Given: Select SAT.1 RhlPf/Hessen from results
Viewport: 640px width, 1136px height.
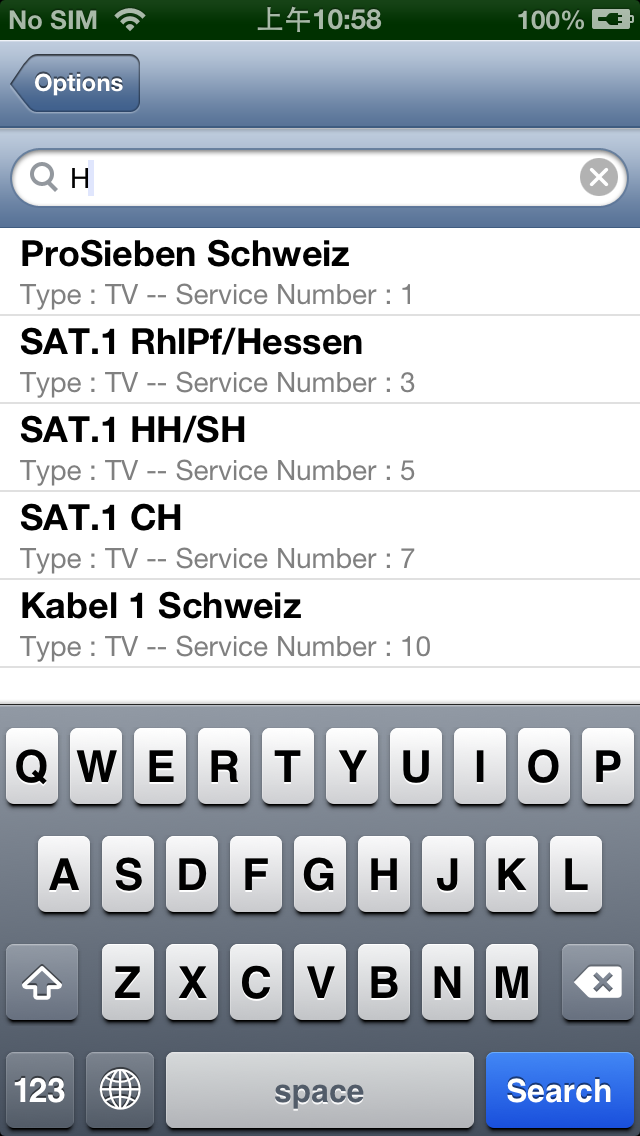Looking at the screenshot, I should [320, 359].
